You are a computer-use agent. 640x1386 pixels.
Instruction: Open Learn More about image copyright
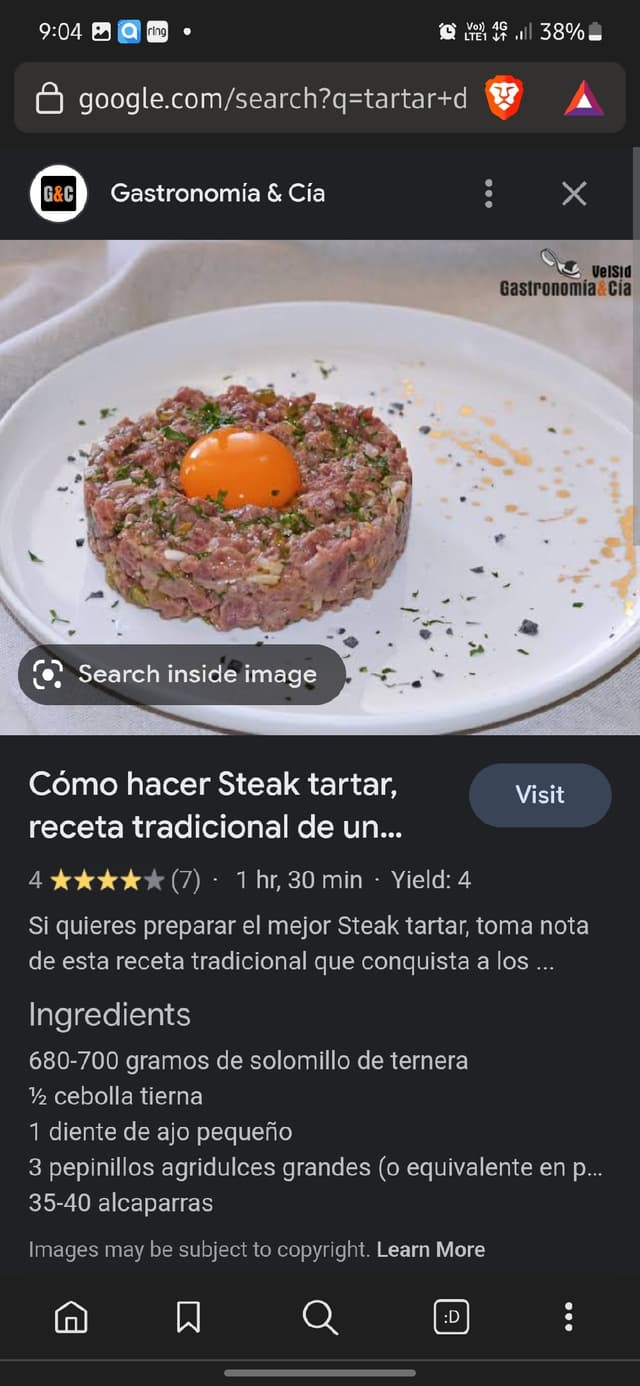pos(431,1249)
